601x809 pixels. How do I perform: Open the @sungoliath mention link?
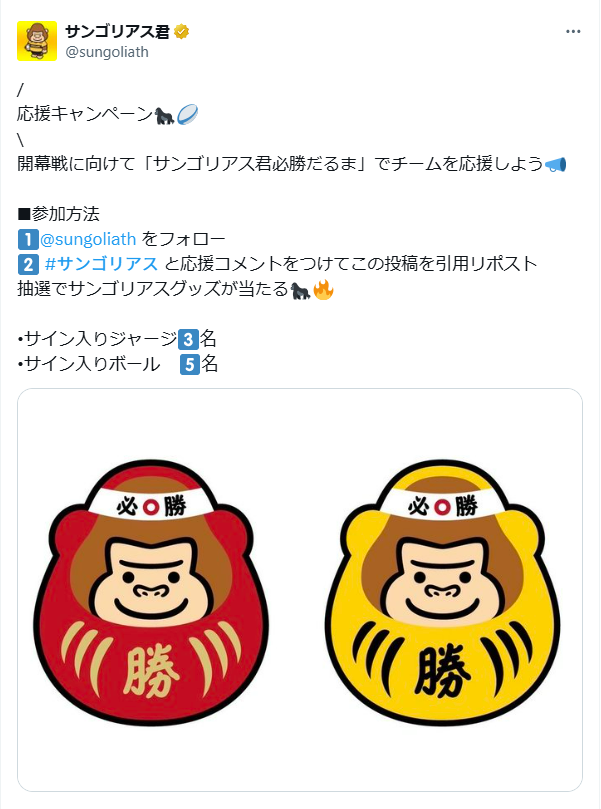click(x=88, y=239)
